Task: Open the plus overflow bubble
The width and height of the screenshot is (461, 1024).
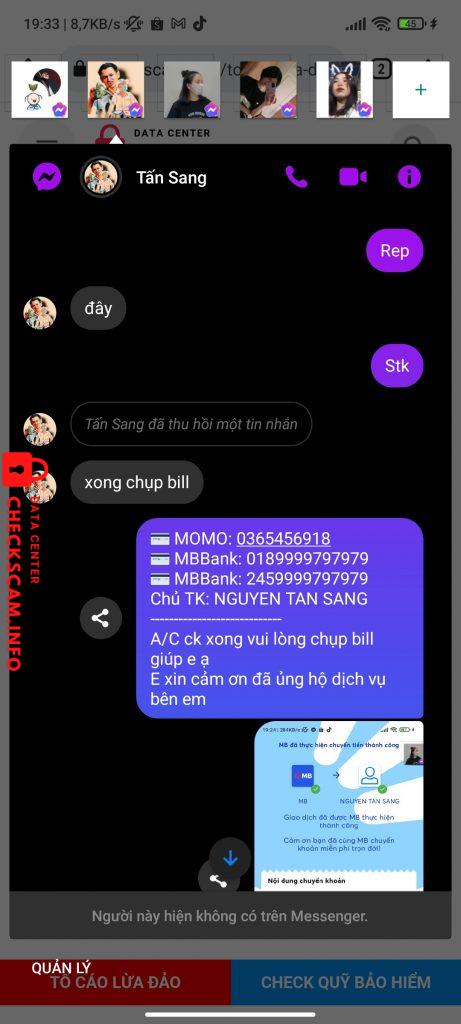Action: (421, 89)
